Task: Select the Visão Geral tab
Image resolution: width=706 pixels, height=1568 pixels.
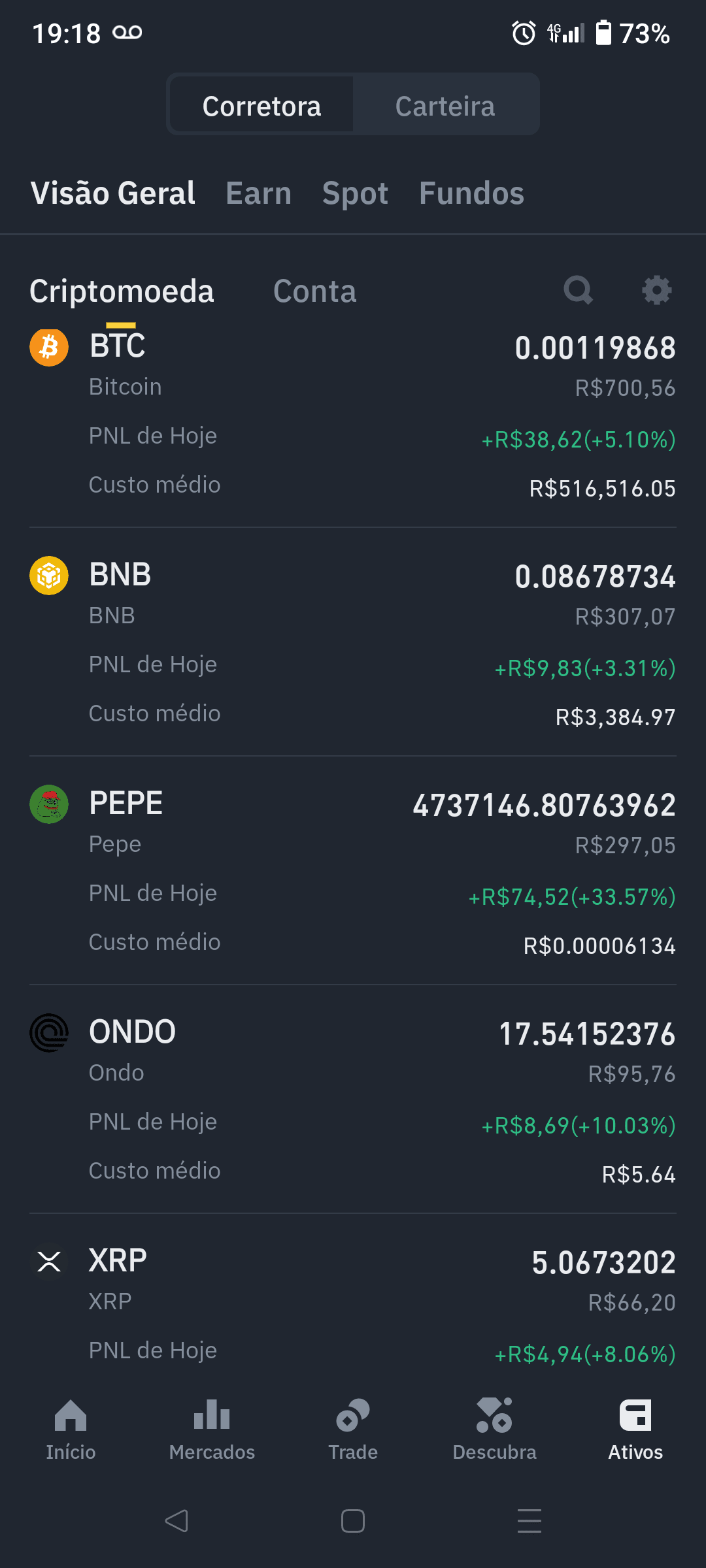Action: click(x=112, y=193)
